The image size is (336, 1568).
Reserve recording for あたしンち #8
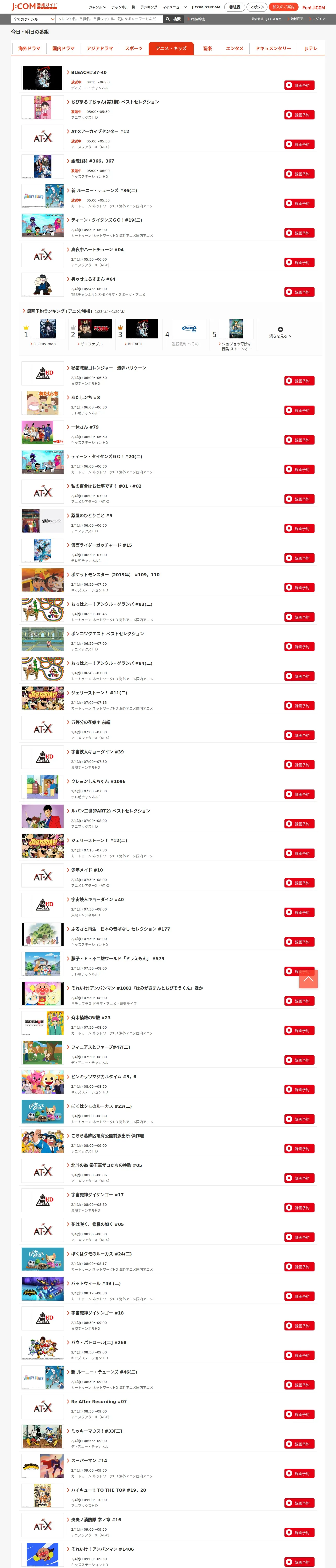click(299, 410)
